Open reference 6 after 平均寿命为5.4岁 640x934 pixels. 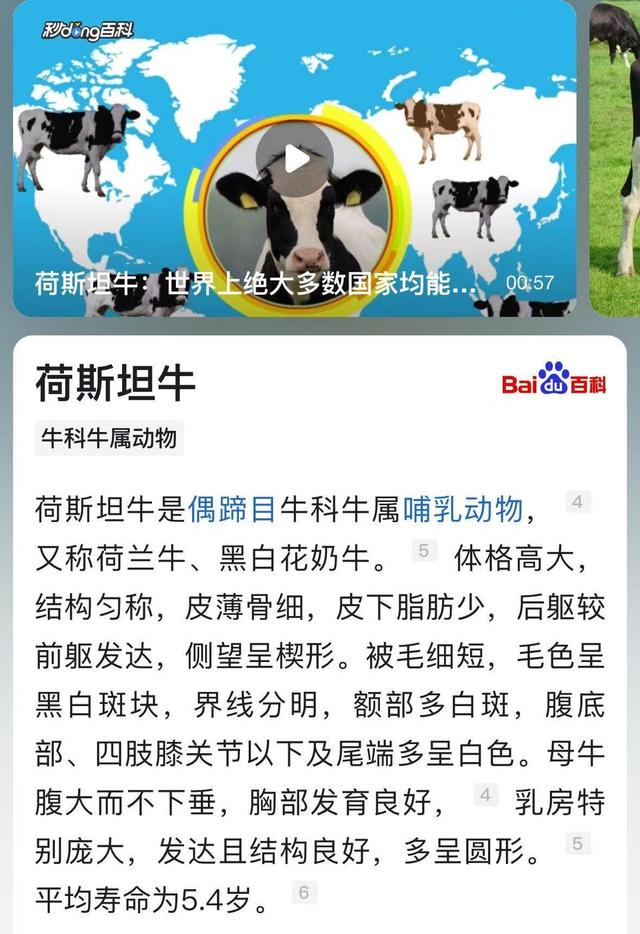304,892
